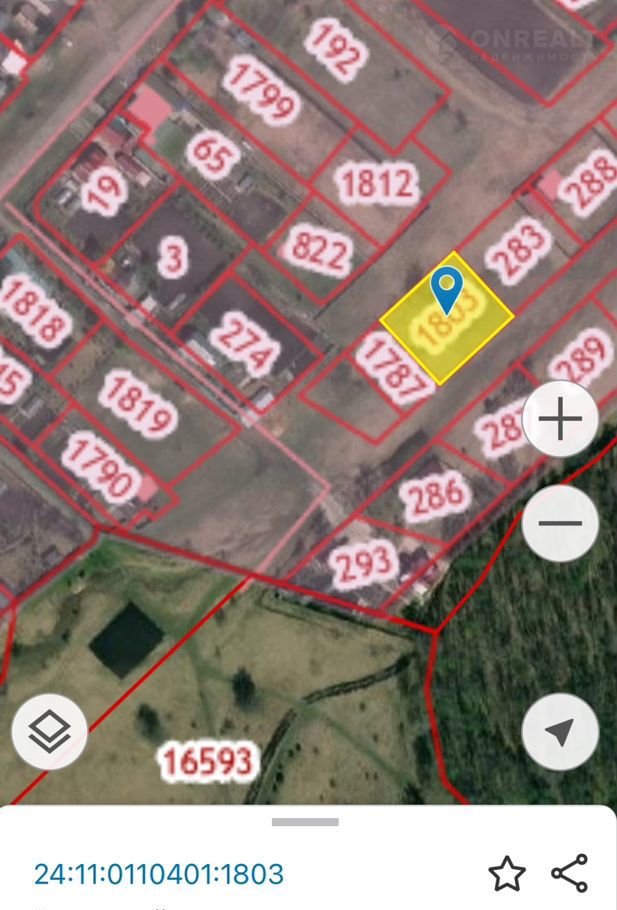Viewport: 617px width, 910px height.
Task: Center map on my location
Action: 560,732
